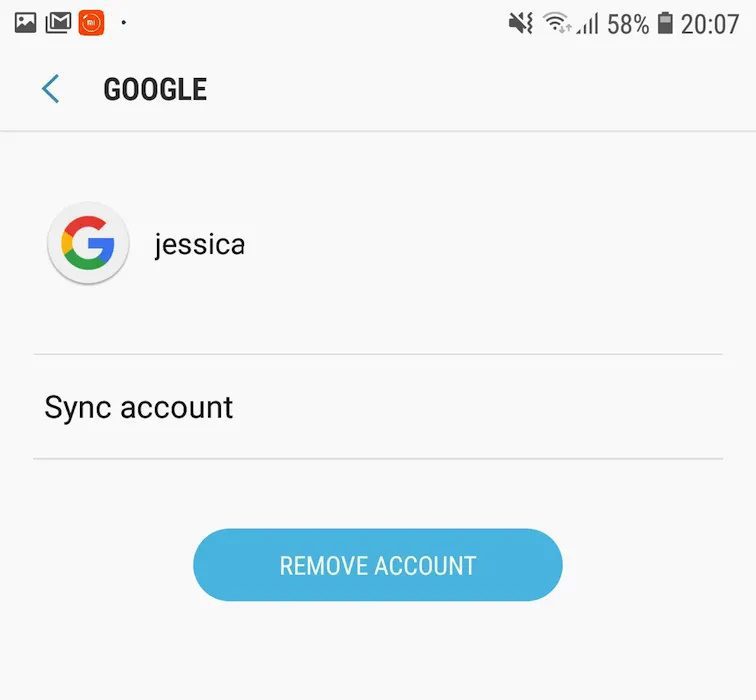
Task: Select the jessica Google account
Action: (199, 243)
